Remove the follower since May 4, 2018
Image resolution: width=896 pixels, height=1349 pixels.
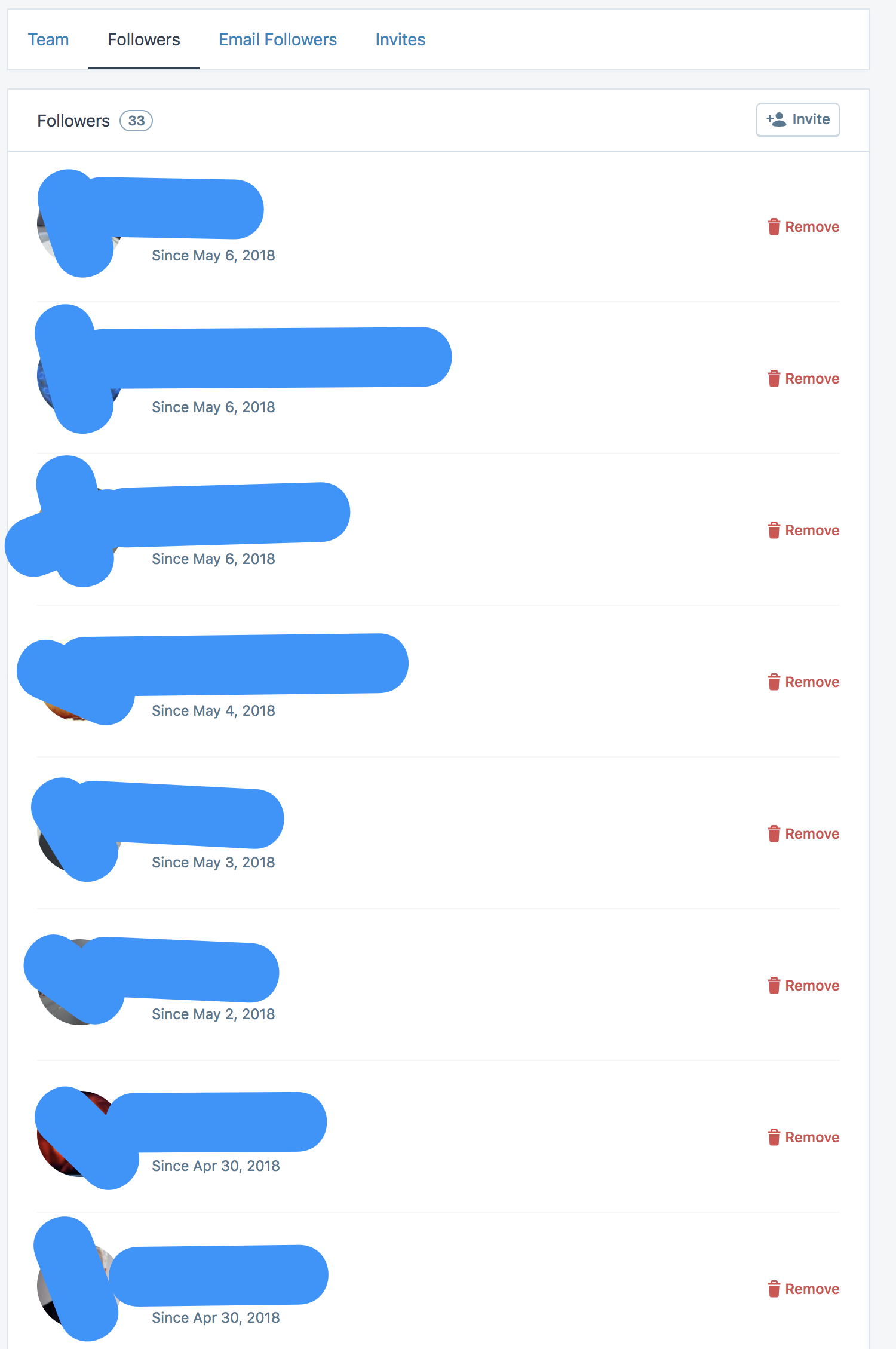coord(803,682)
